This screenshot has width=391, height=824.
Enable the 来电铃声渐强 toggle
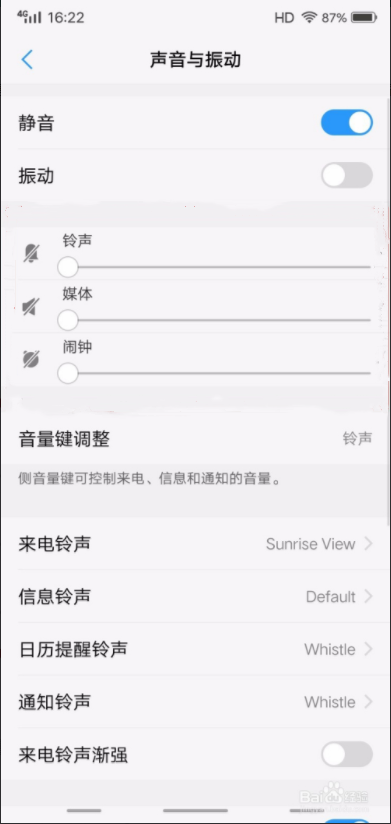click(347, 755)
